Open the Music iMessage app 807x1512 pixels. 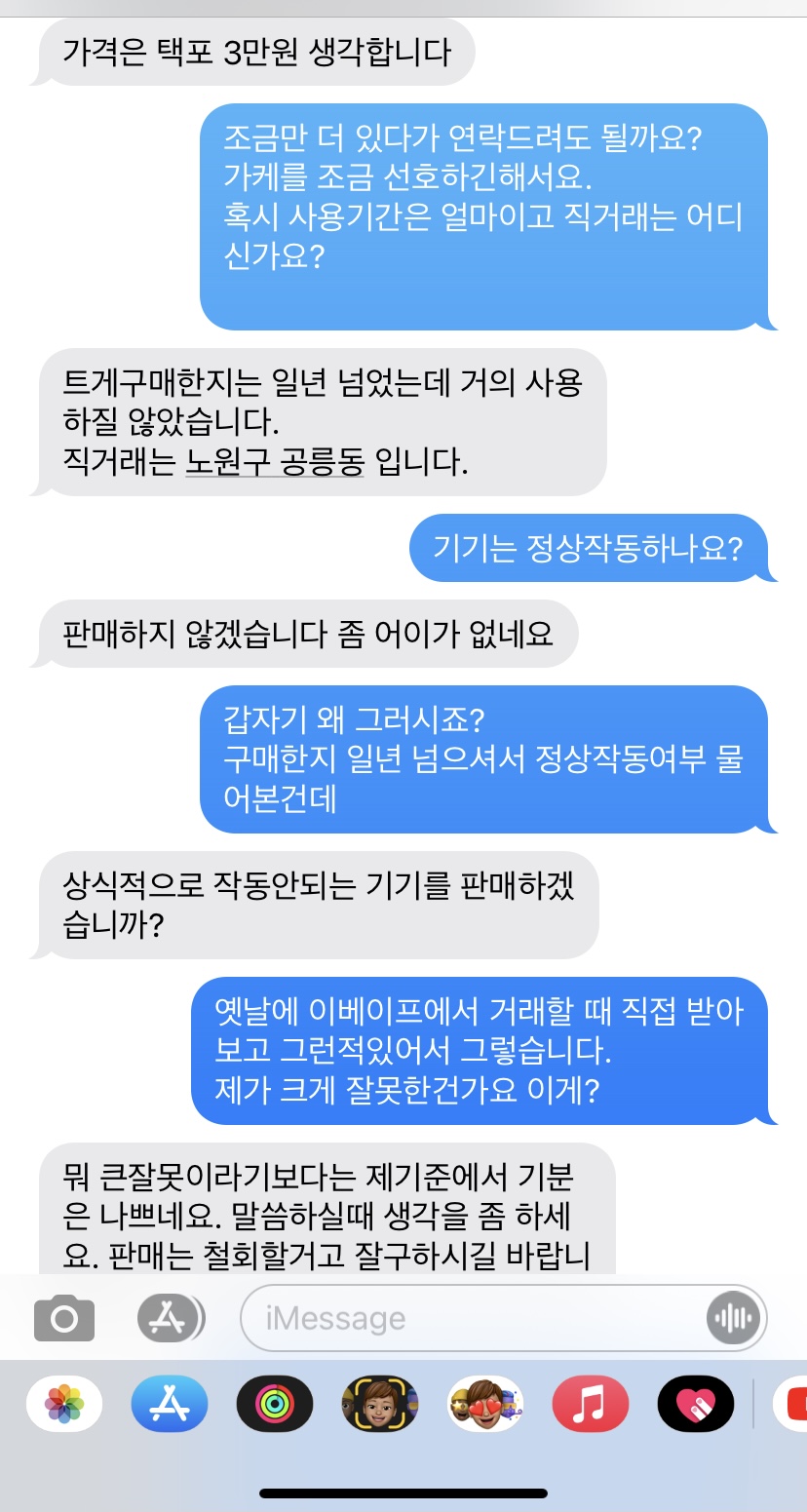[x=591, y=1404]
